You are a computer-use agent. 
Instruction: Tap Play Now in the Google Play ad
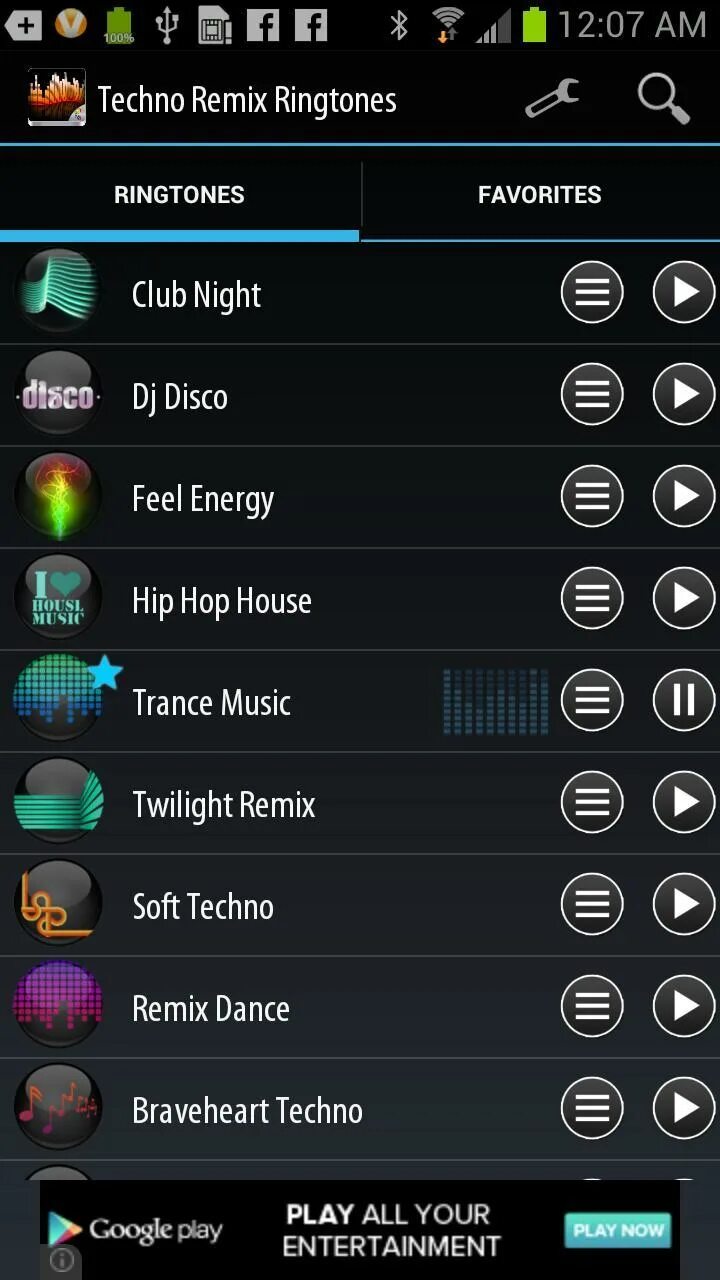coord(617,1230)
